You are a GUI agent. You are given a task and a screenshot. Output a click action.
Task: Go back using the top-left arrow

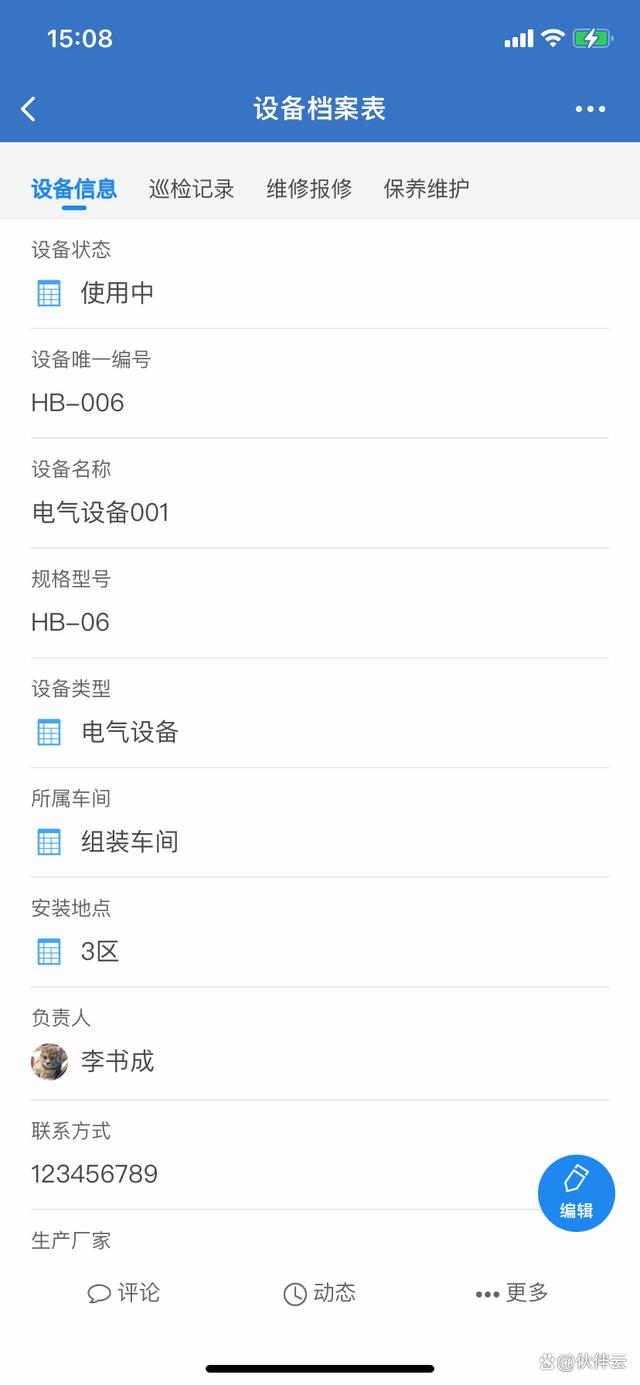(x=28, y=109)
